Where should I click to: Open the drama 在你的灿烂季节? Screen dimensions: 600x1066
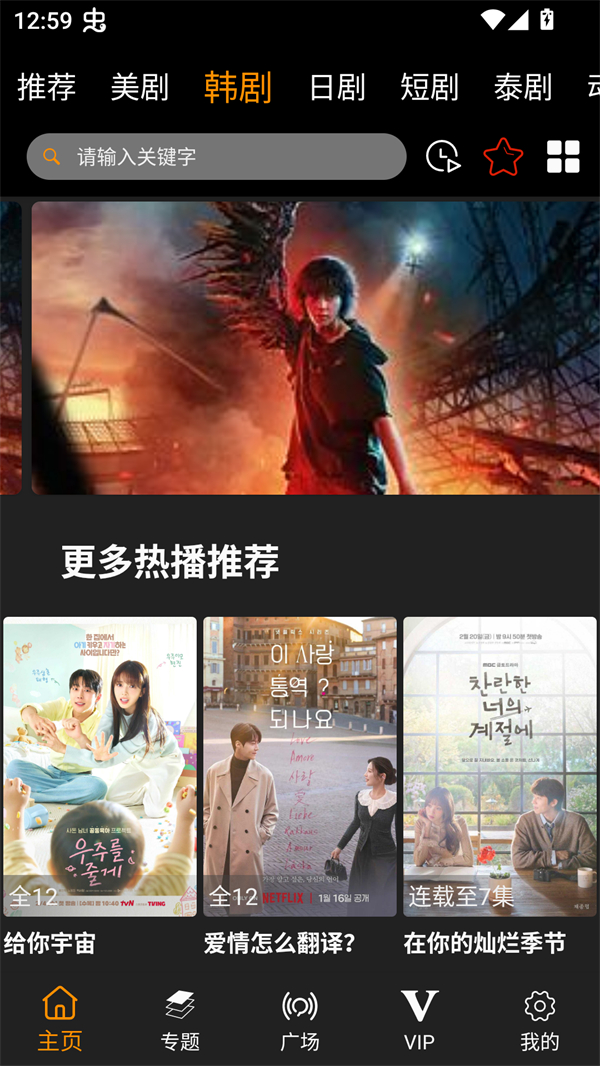[x=500, y=767]
